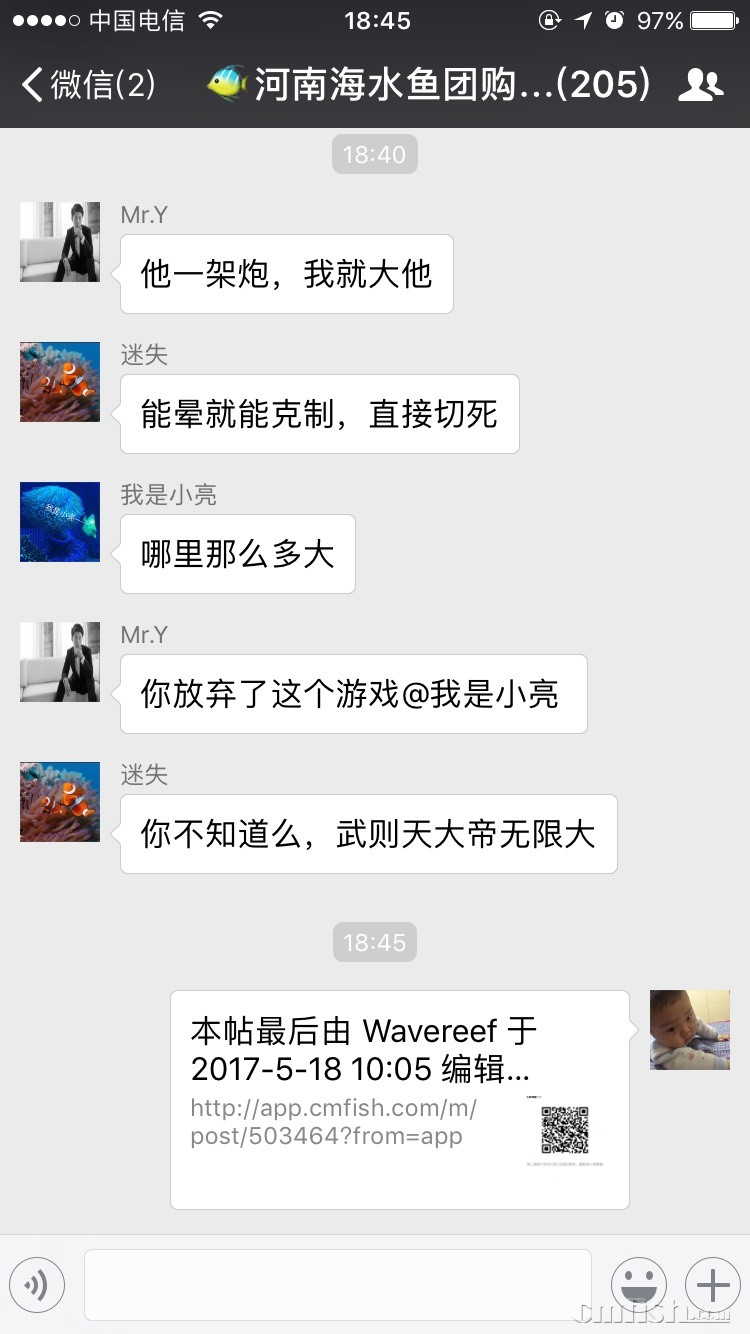750x1334 pixels.
Task: Open the plus attachments menu
Action: pyautogui.click(x=712, y=1285)
